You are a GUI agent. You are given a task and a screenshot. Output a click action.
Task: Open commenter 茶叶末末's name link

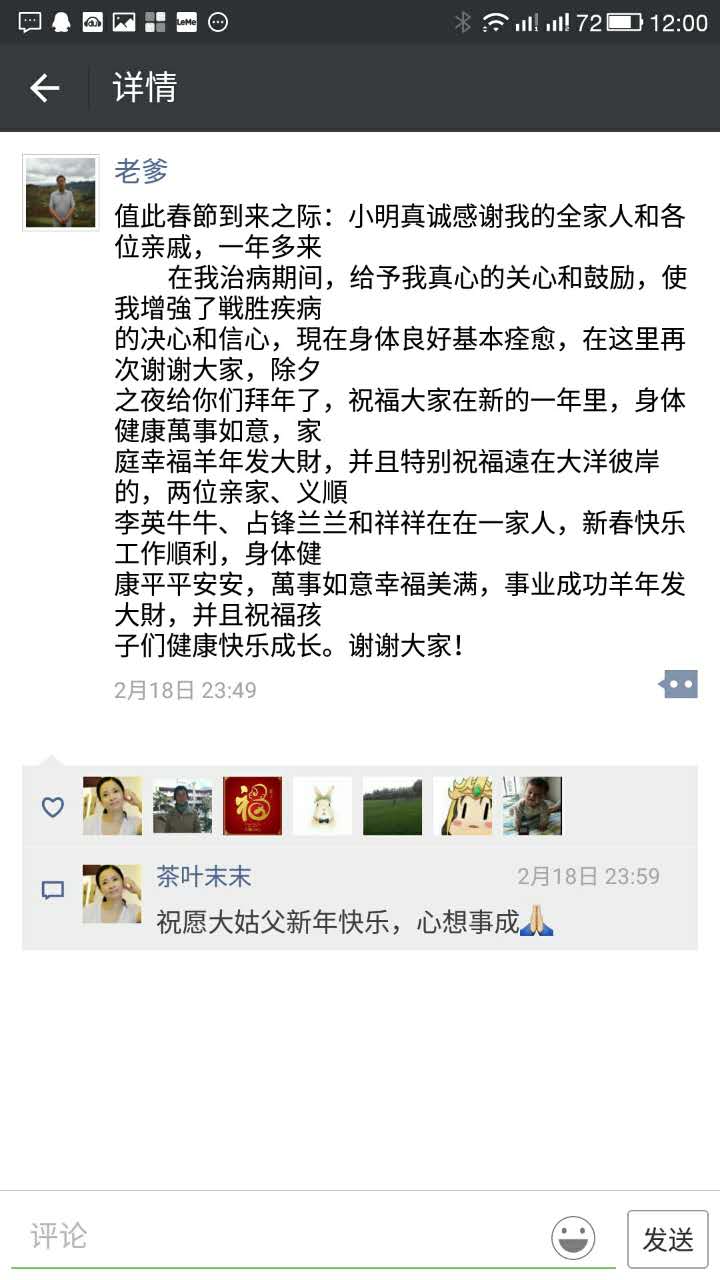pos(204,877)
